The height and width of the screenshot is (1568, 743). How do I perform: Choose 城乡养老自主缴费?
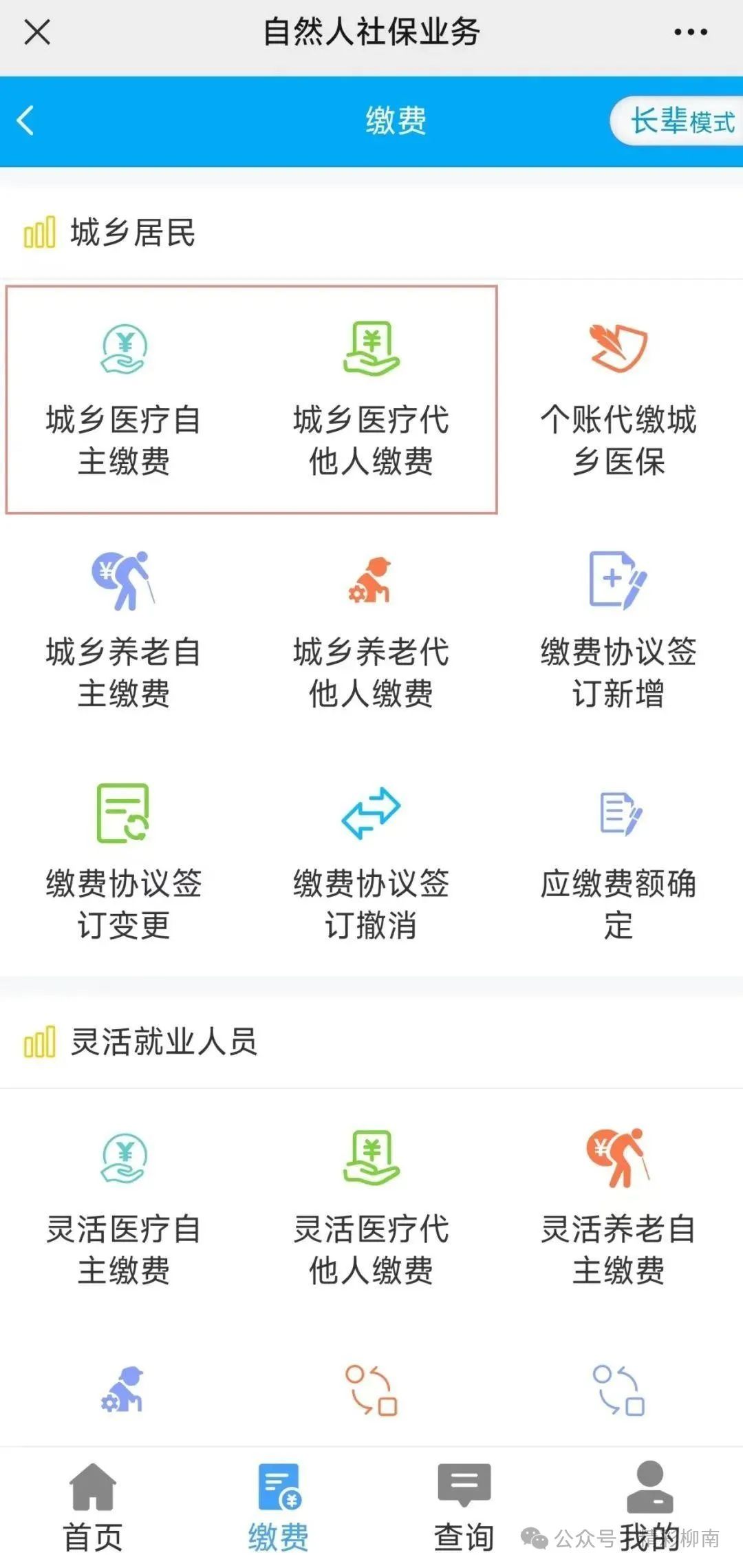[x=124, y=631]
